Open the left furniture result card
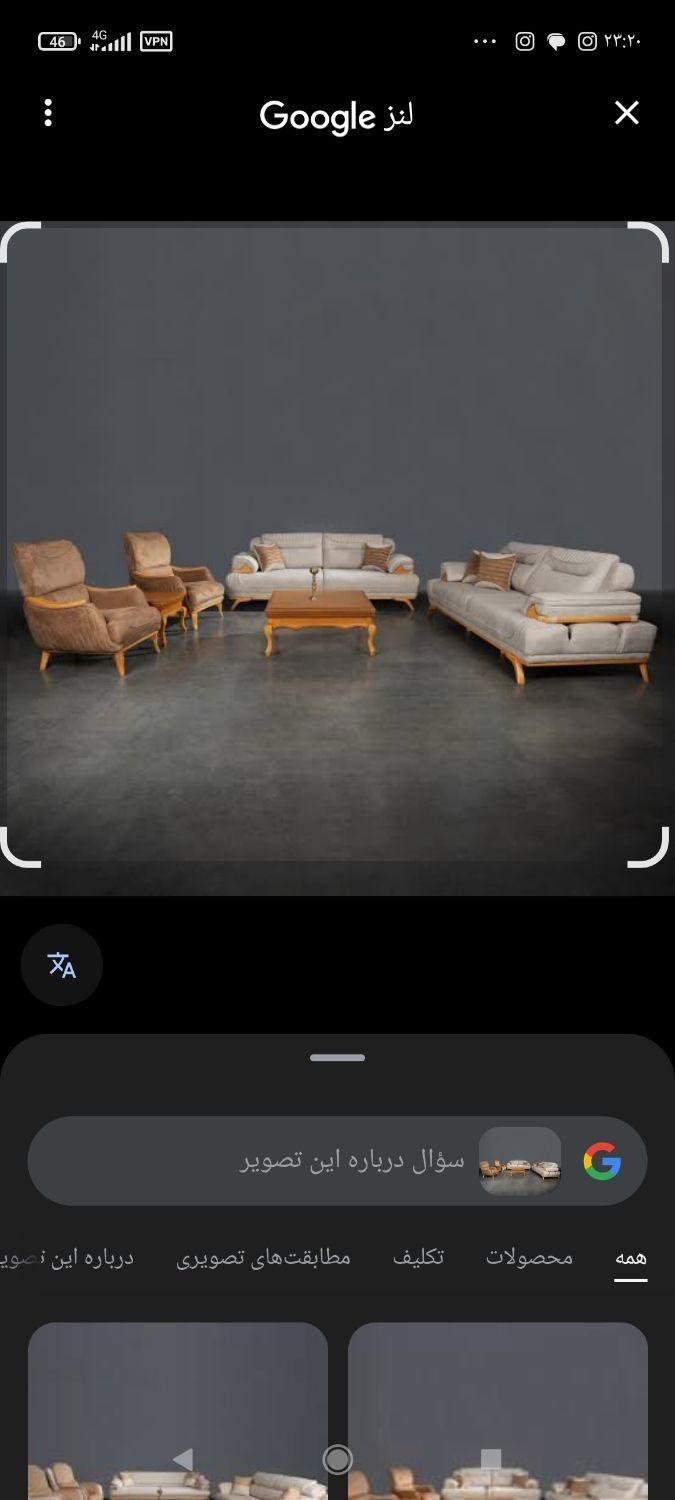This screenshot has width=675, height=1500. (x=178, y=1400)
